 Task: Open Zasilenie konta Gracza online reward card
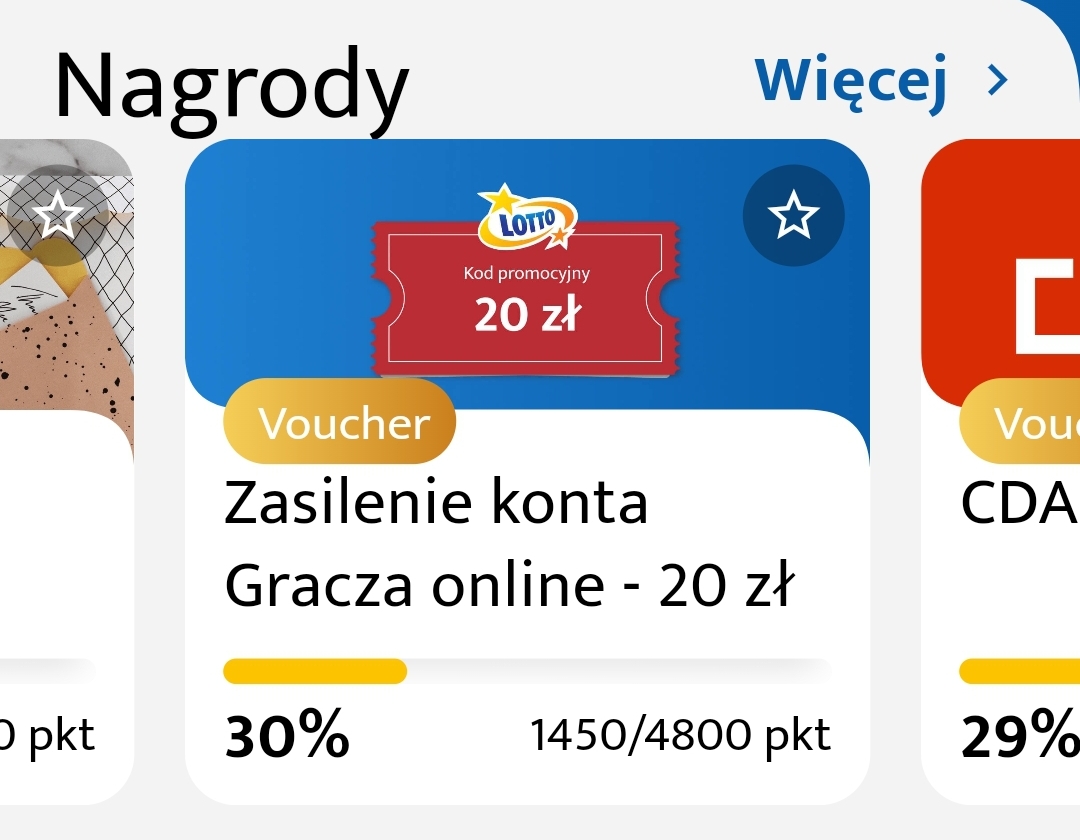tap(527, 545)
